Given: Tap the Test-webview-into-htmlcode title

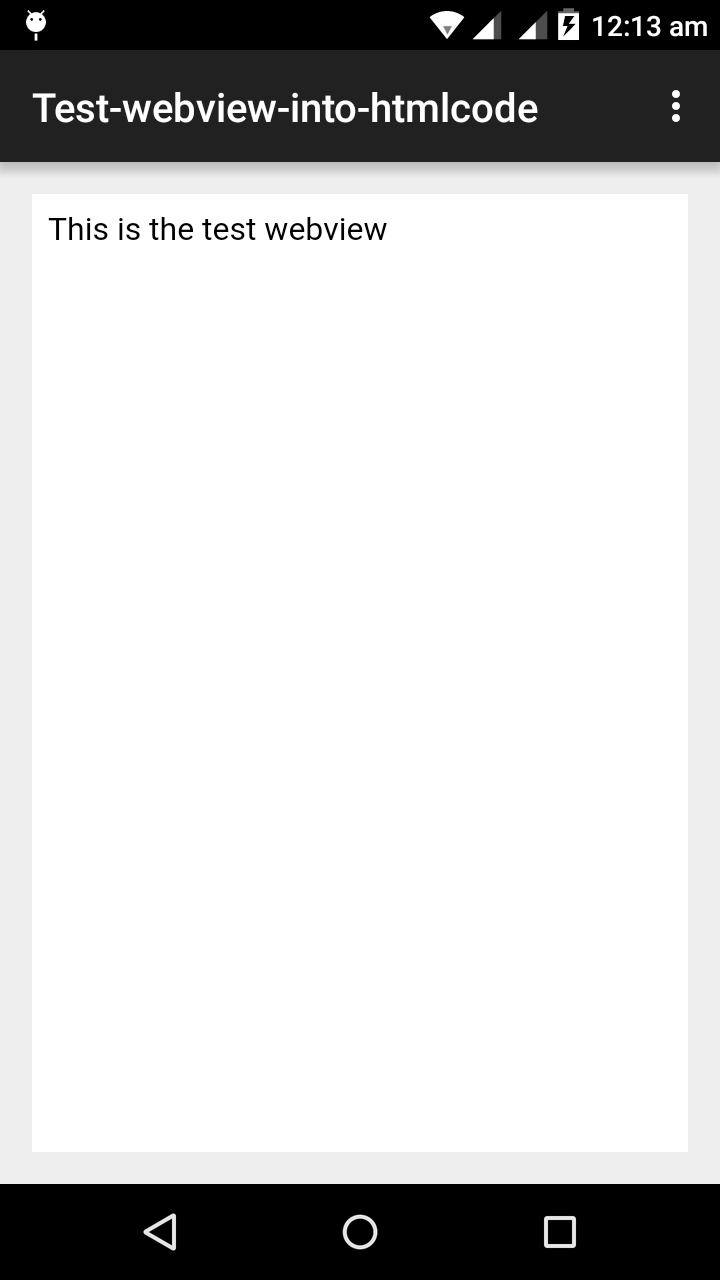Looking at the screenshot, I should [x=285, y=105].
